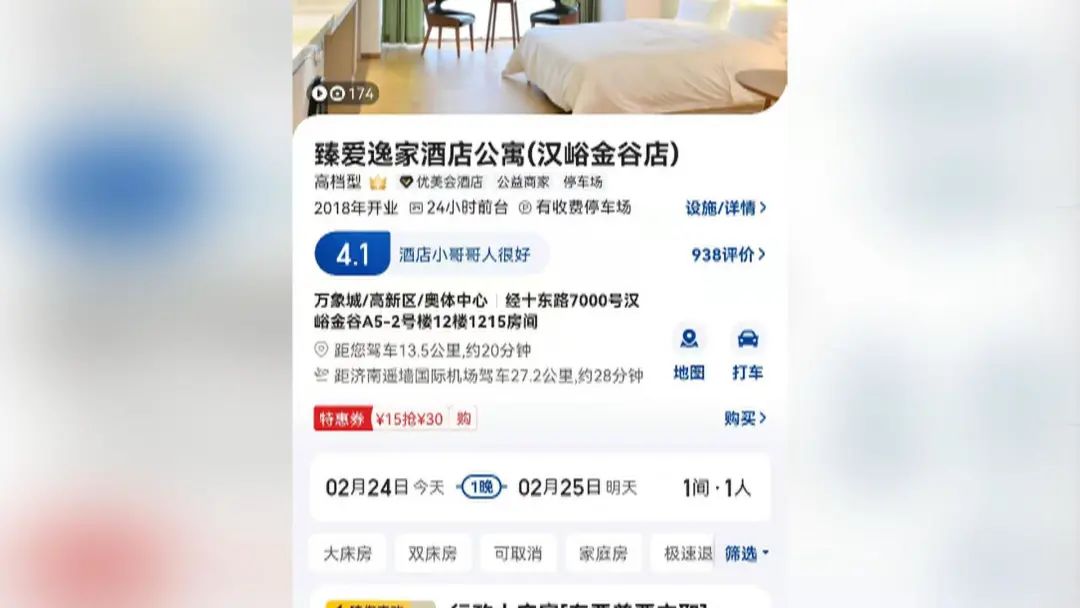Open the 筛选 filter dropdown
The width and height of the screenshot is (1080, 608).
(746, 553)
